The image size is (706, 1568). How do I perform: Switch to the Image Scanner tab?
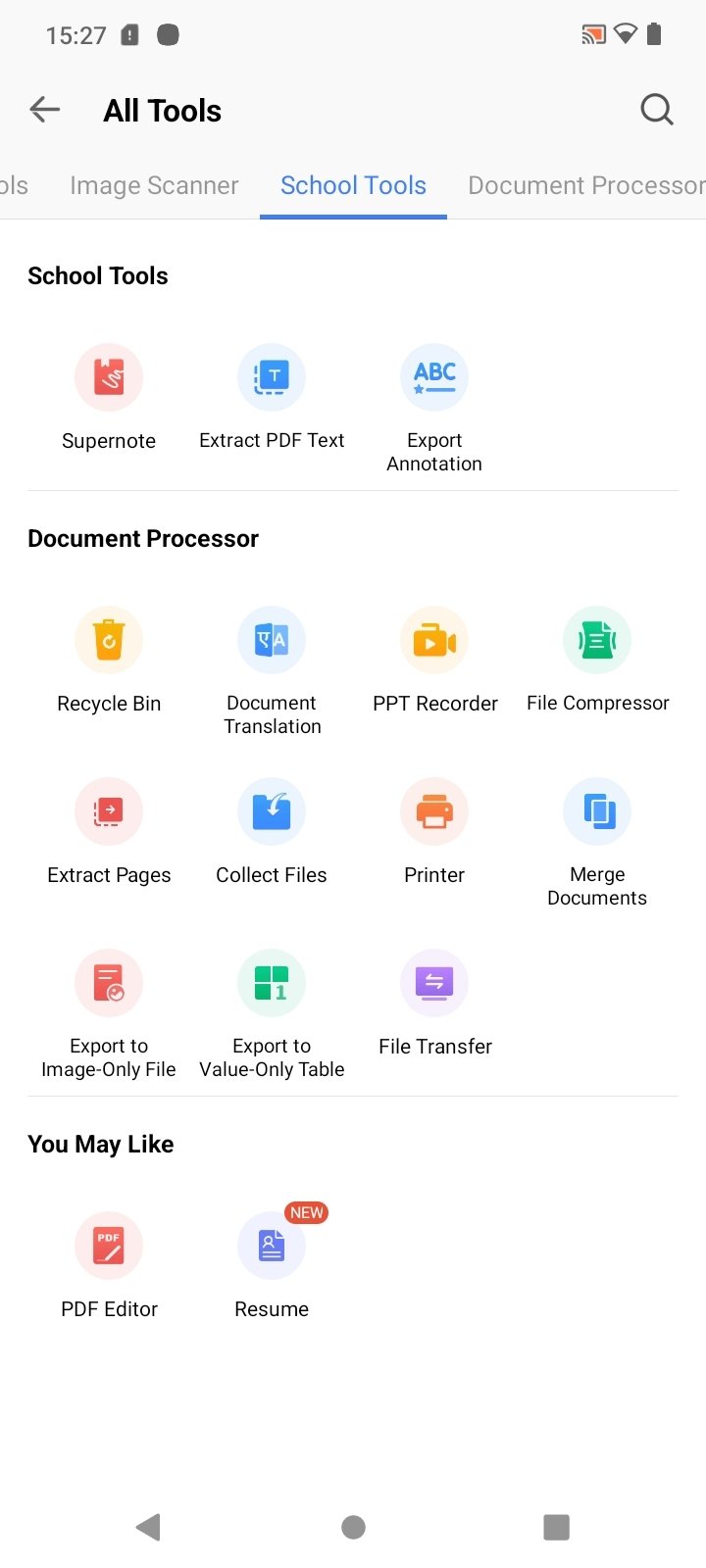(154, 185)
